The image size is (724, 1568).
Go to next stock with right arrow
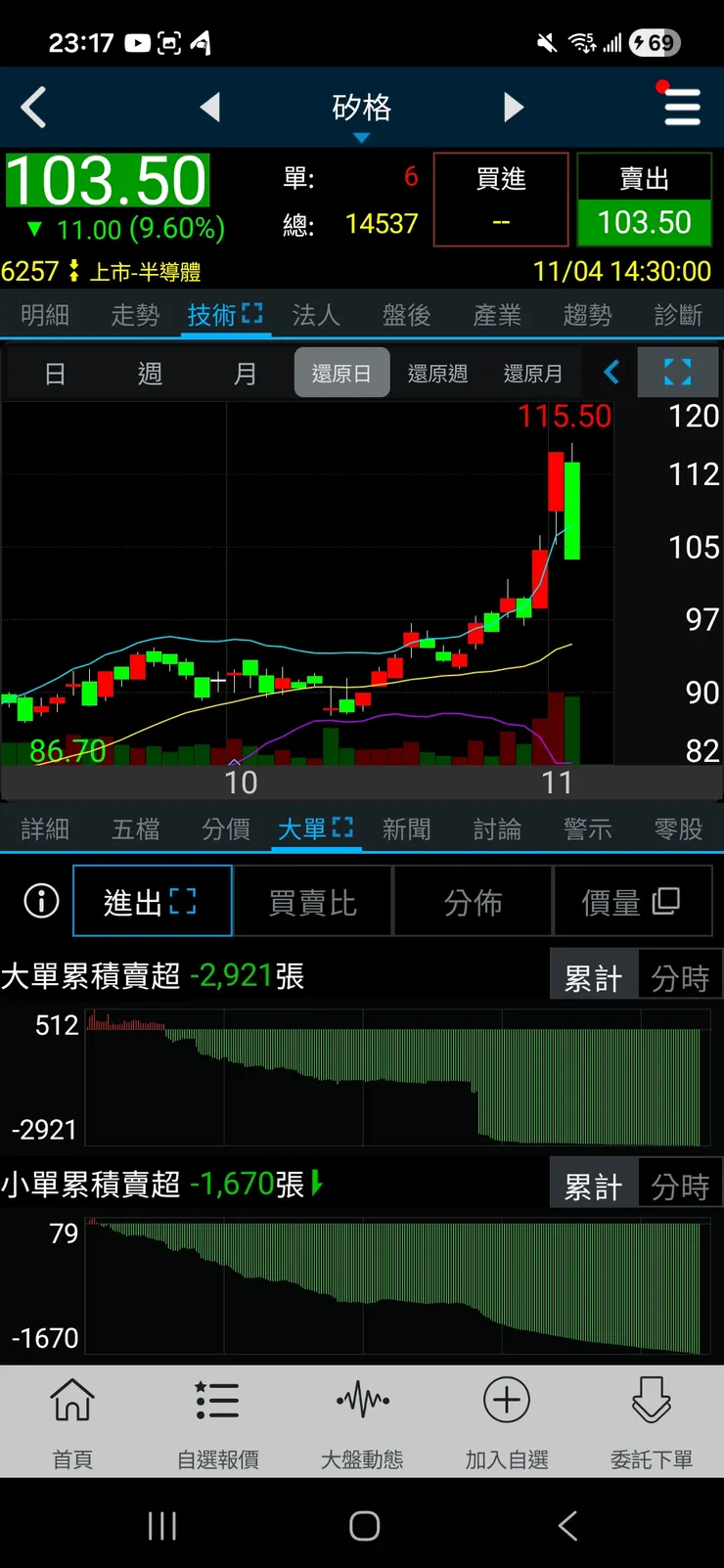pyautogui.click(x=514, y=108)
